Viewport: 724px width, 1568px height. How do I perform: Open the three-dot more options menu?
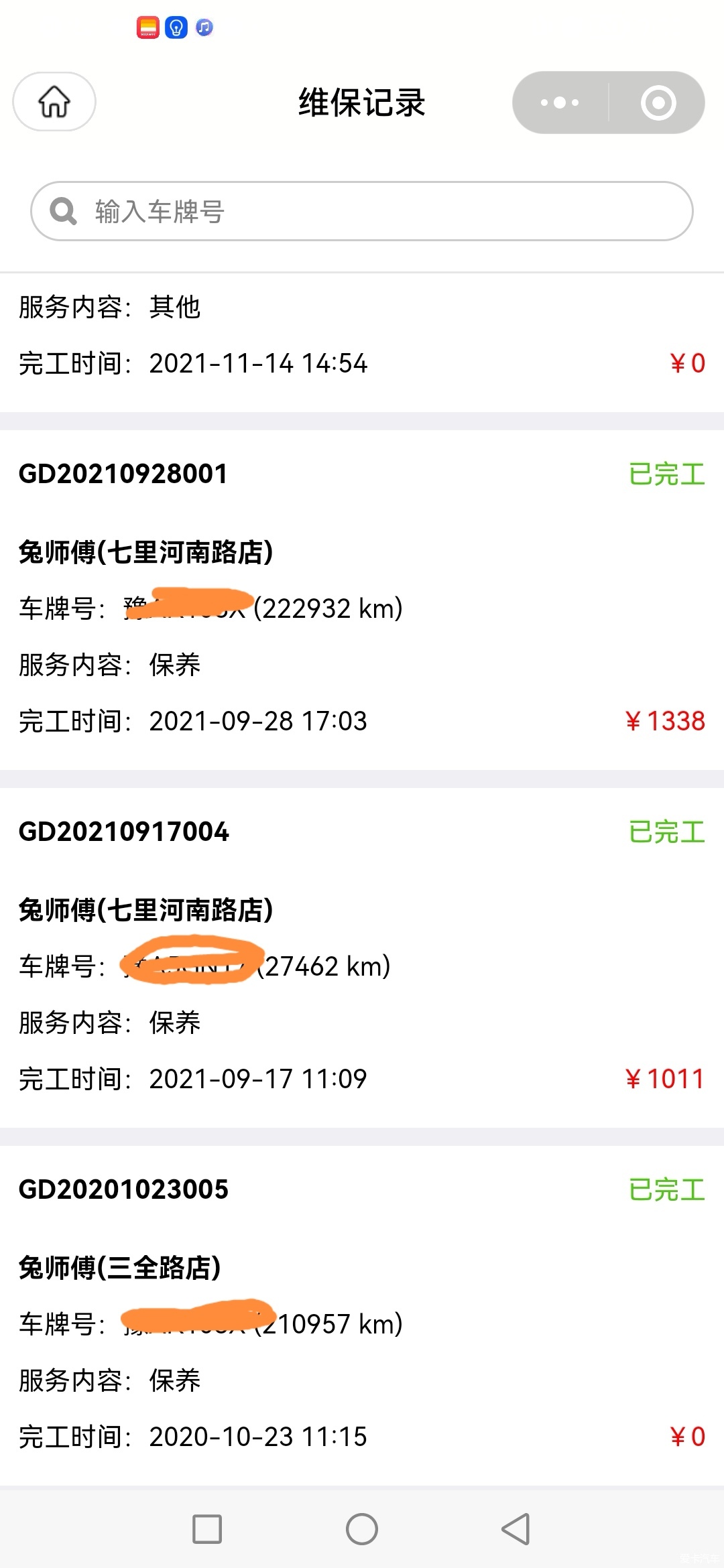[x=560, y=103]
